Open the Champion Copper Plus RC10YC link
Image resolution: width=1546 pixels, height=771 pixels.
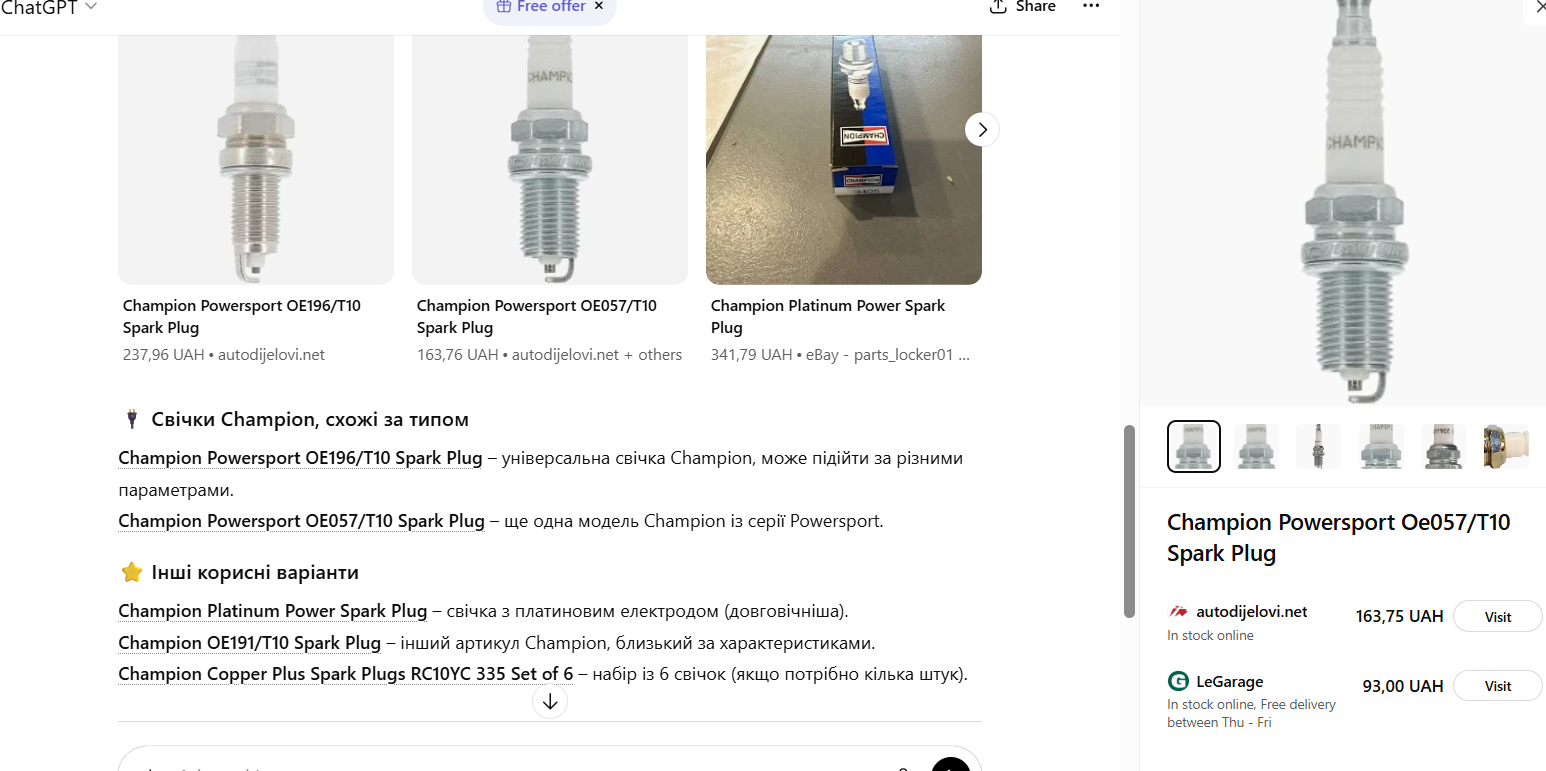(x=345, y=674)
